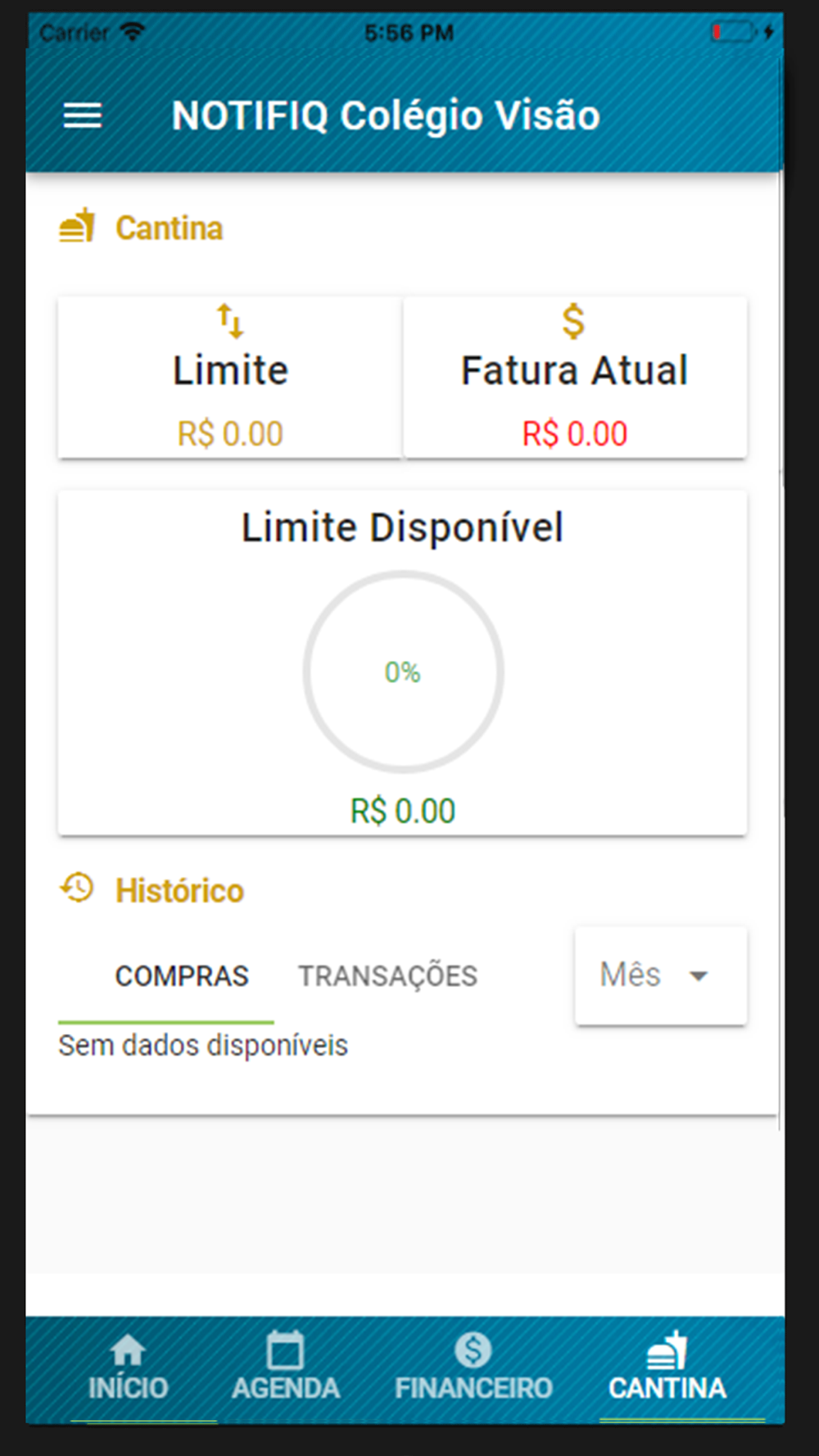Viewport: 819px width, 1456px height.
Task: Switch to the Transações tab
Action: click(387, 976)
